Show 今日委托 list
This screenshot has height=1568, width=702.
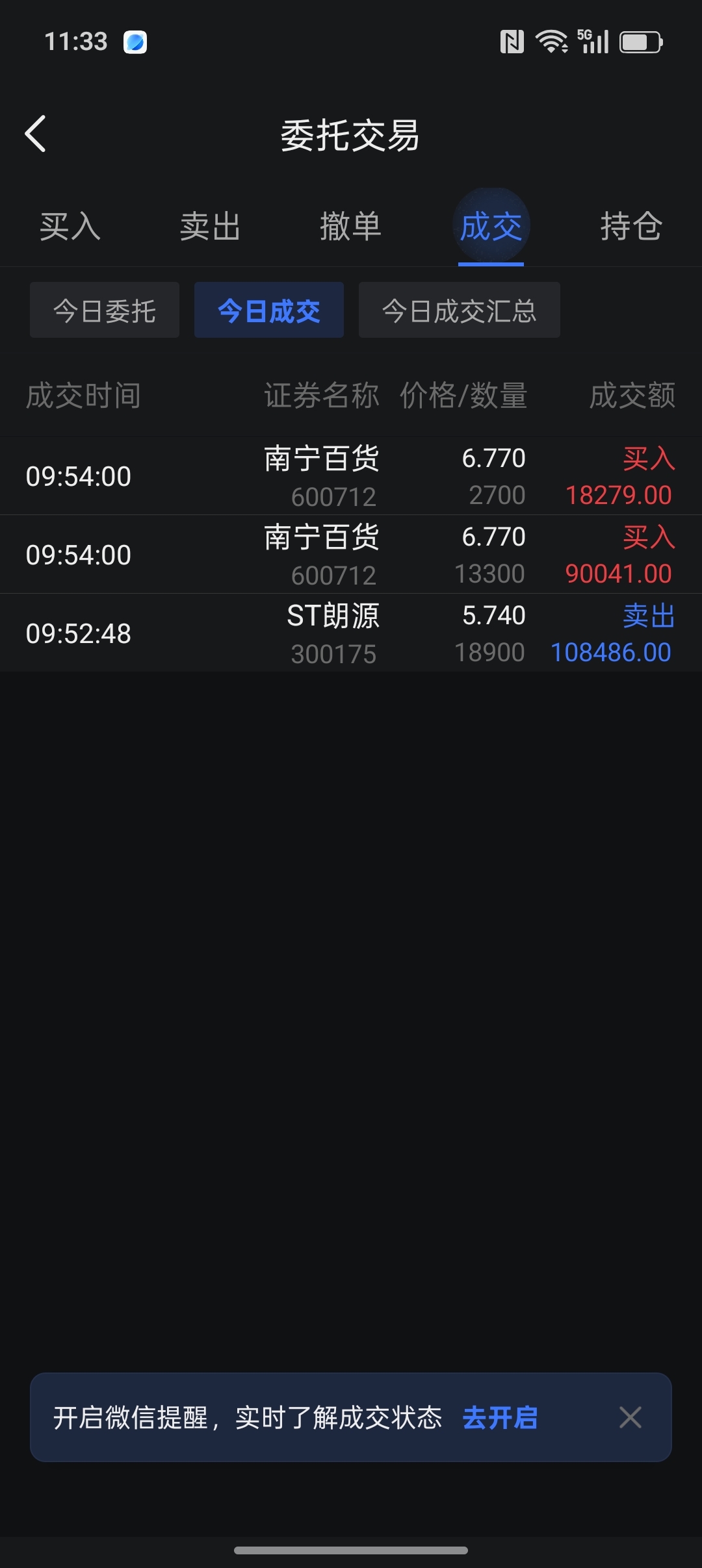click(x=105, y=310)
